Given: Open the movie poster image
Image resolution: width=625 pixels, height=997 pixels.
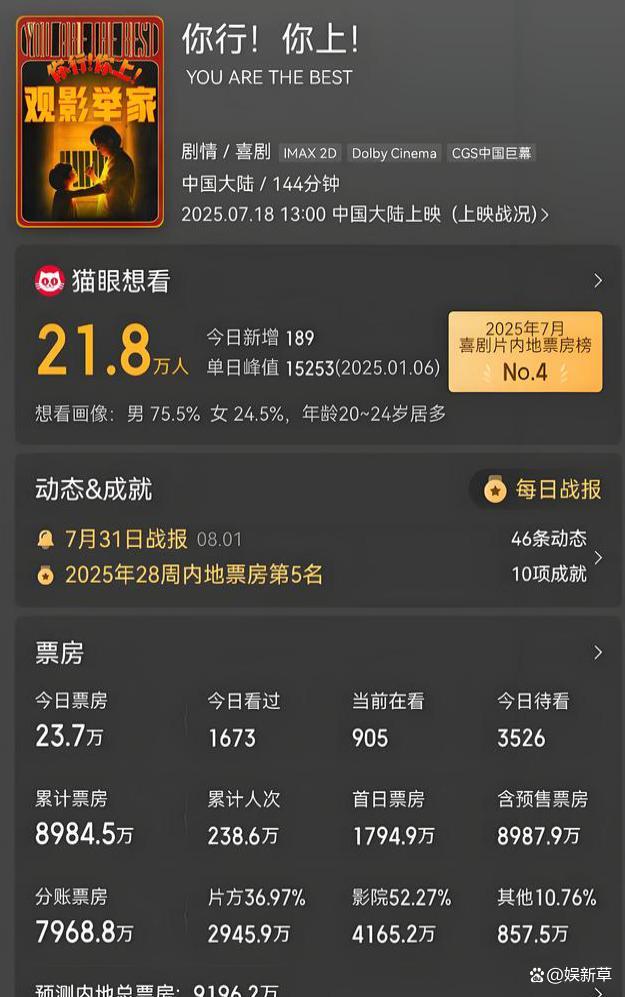Looking at the screenshot, I should [x=90, y=121].
